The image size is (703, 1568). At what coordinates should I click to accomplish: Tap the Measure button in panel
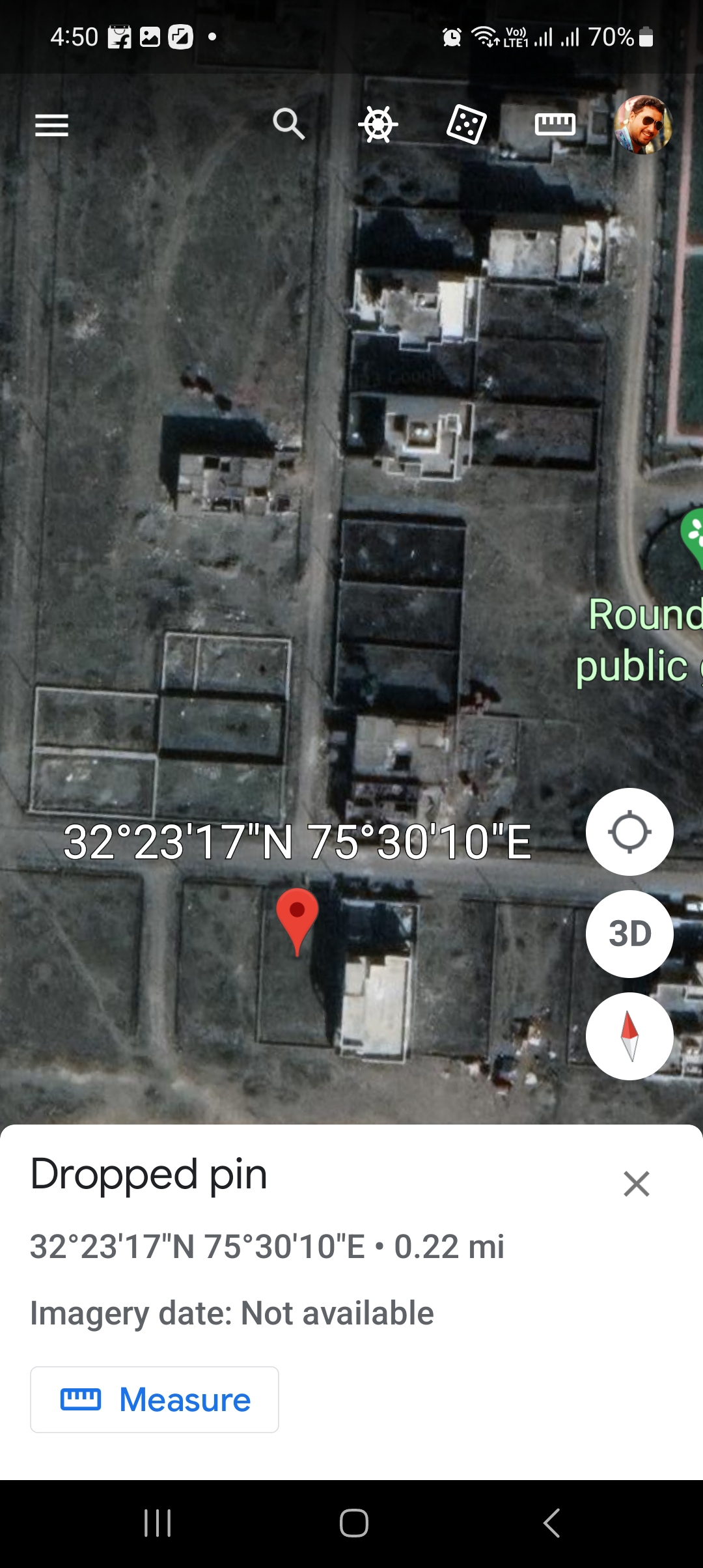(154, 1399)
